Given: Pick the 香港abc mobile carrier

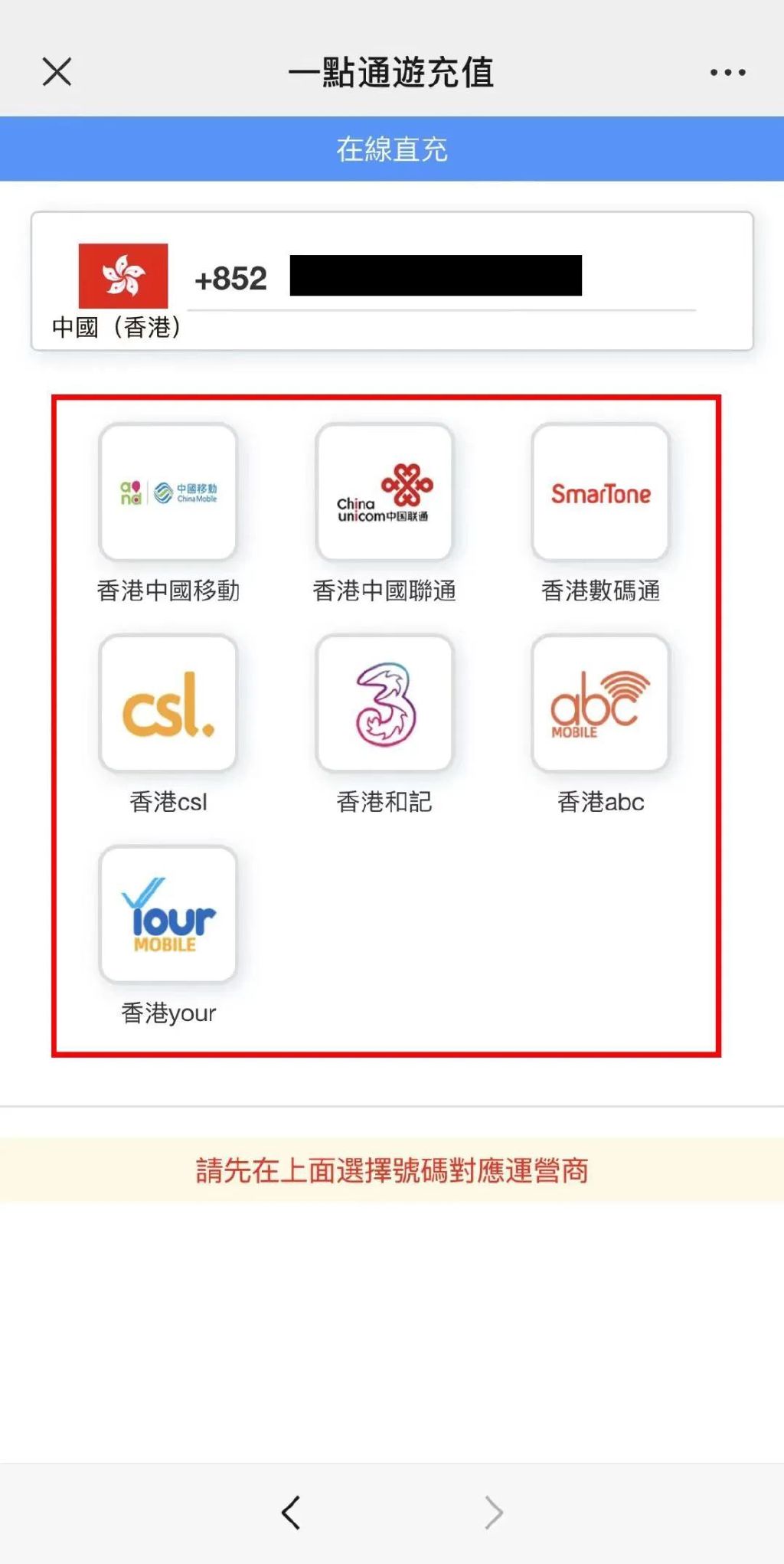Looking at the screenshot, I should coord(601,704).
